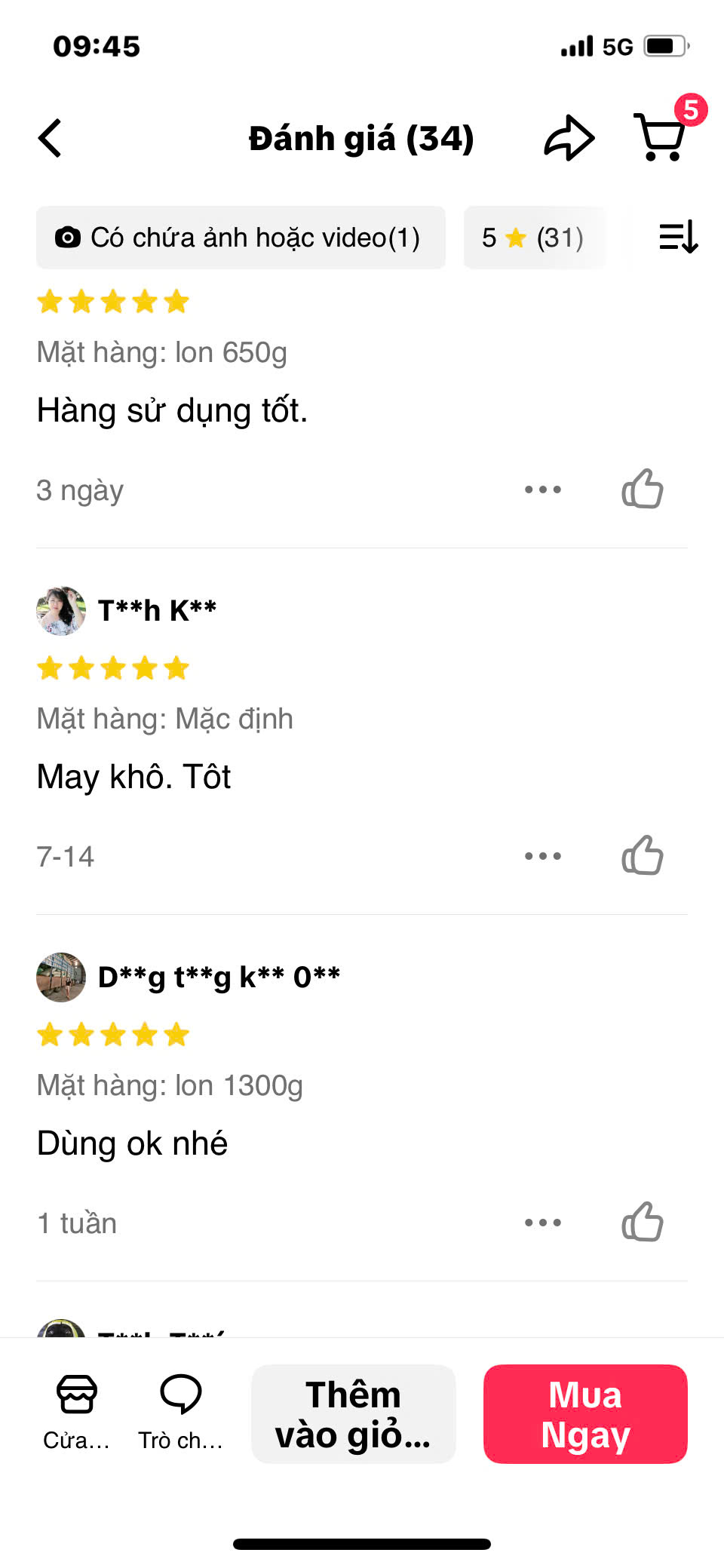Like the "Hàng sử dụng tốt" review
Image resolution: width=724 pixels, height=1568 pixels.
pyautogui.click(x=642, y=489)
